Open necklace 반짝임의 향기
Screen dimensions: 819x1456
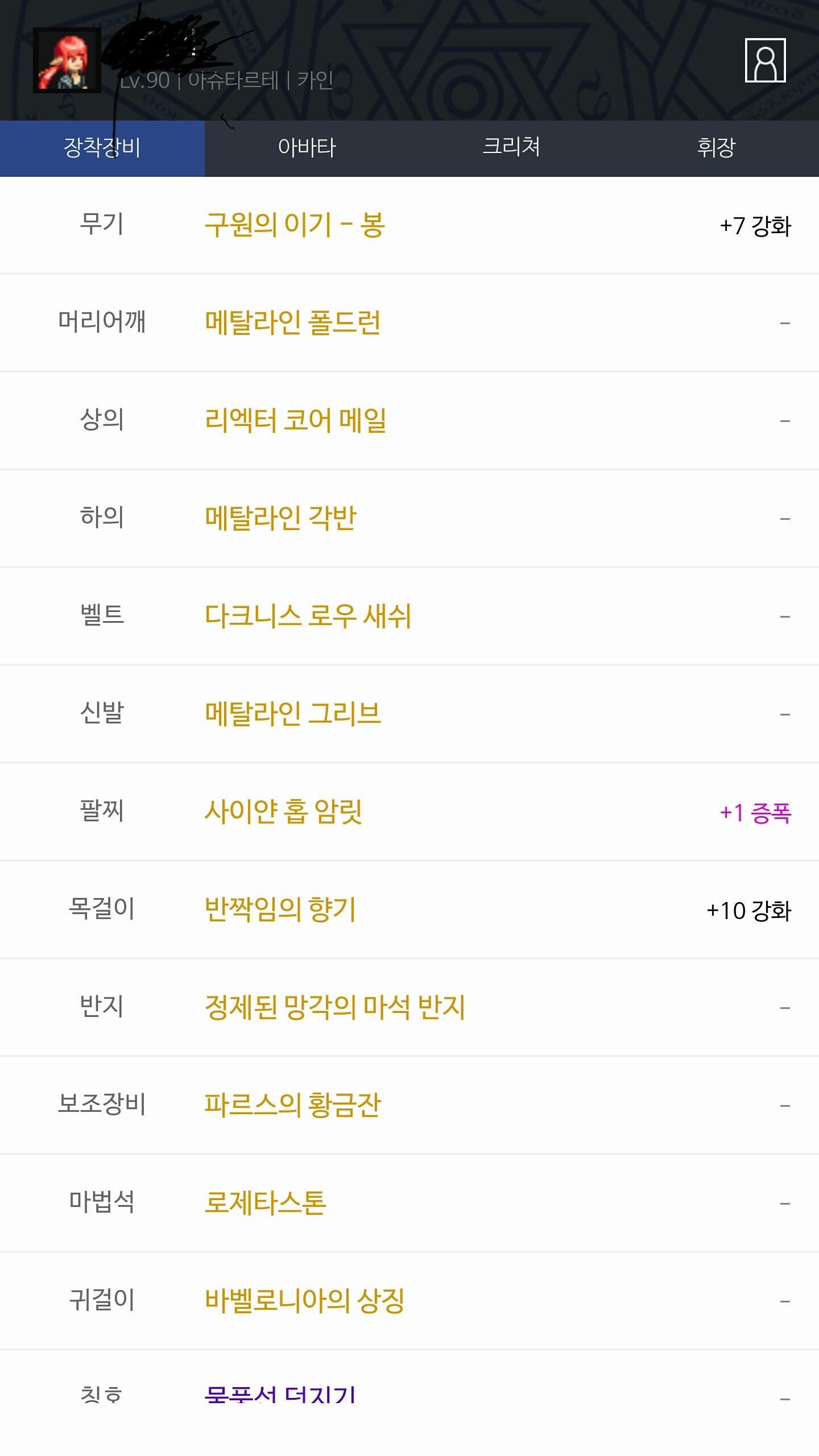280,909
